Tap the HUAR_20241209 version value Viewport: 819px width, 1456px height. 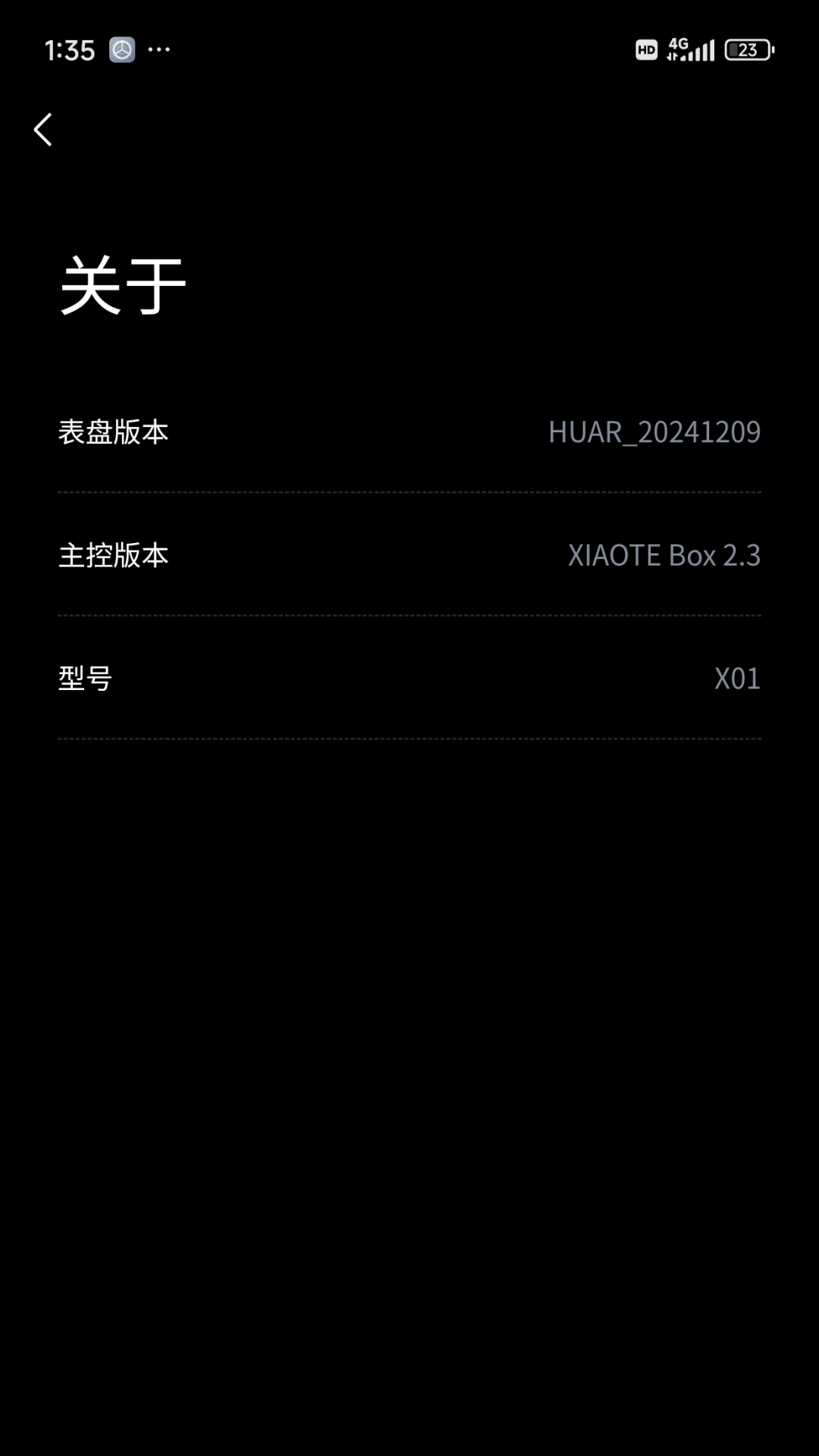pos(654,432)
